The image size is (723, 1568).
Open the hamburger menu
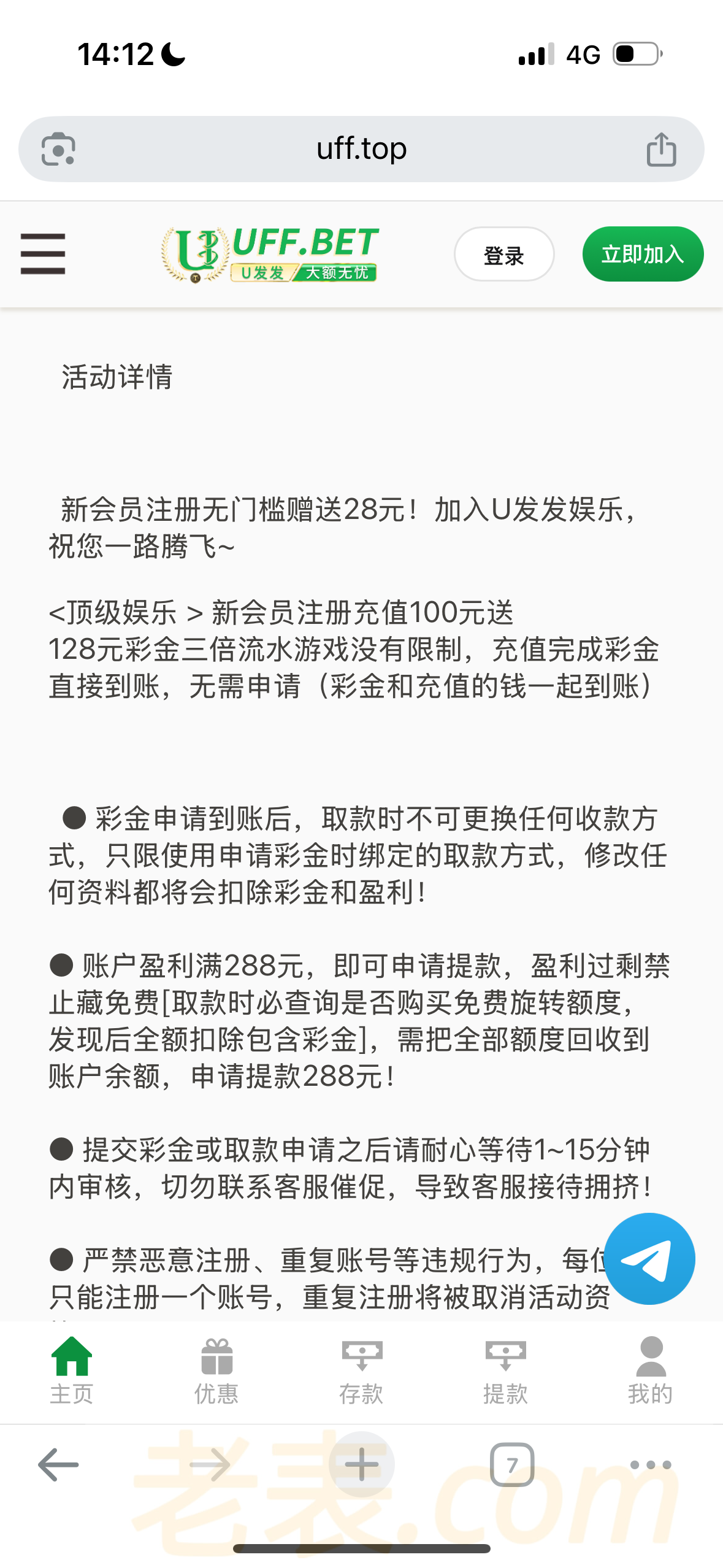point(43,253)
